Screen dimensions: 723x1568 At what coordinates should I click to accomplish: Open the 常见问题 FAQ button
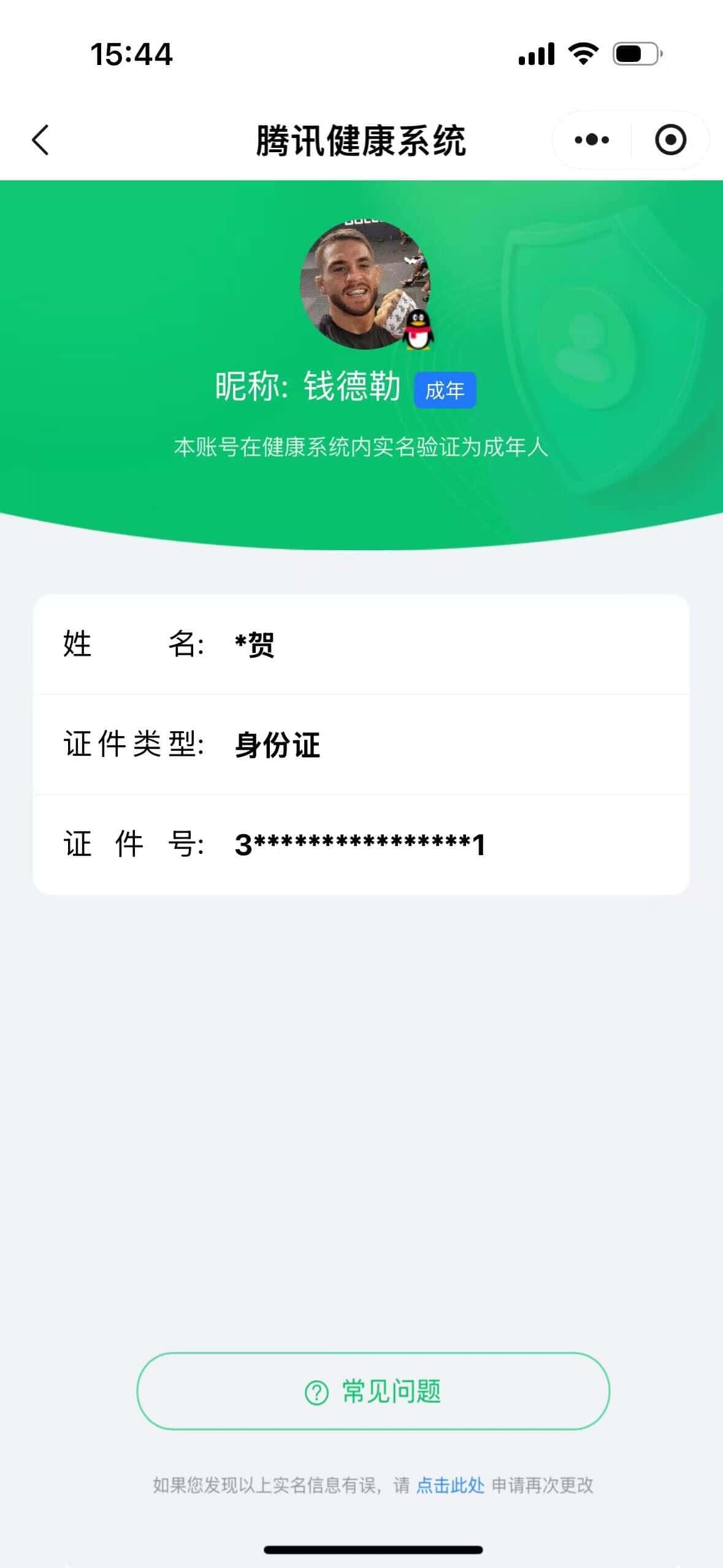coord(373,1391)
